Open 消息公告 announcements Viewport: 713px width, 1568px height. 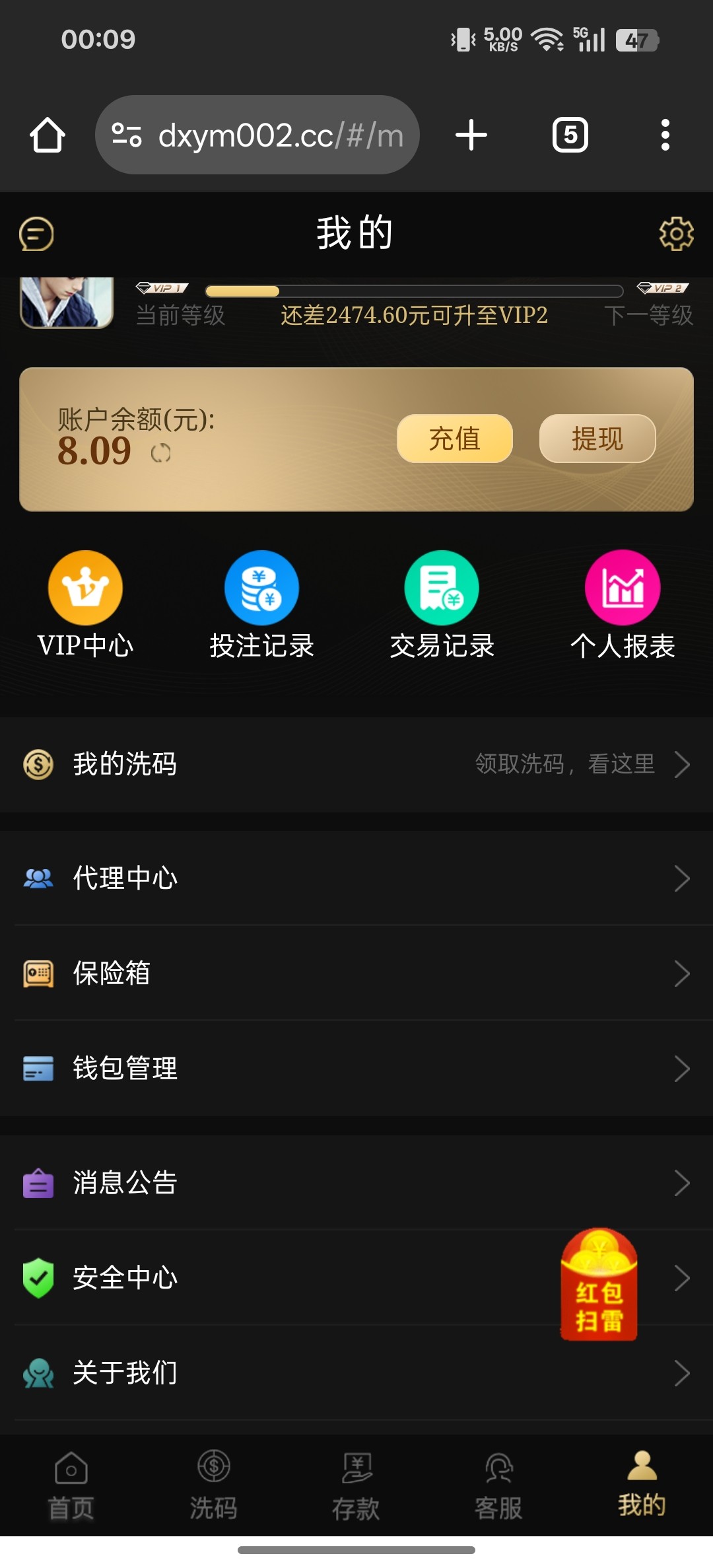click(x=356, y=1182)
